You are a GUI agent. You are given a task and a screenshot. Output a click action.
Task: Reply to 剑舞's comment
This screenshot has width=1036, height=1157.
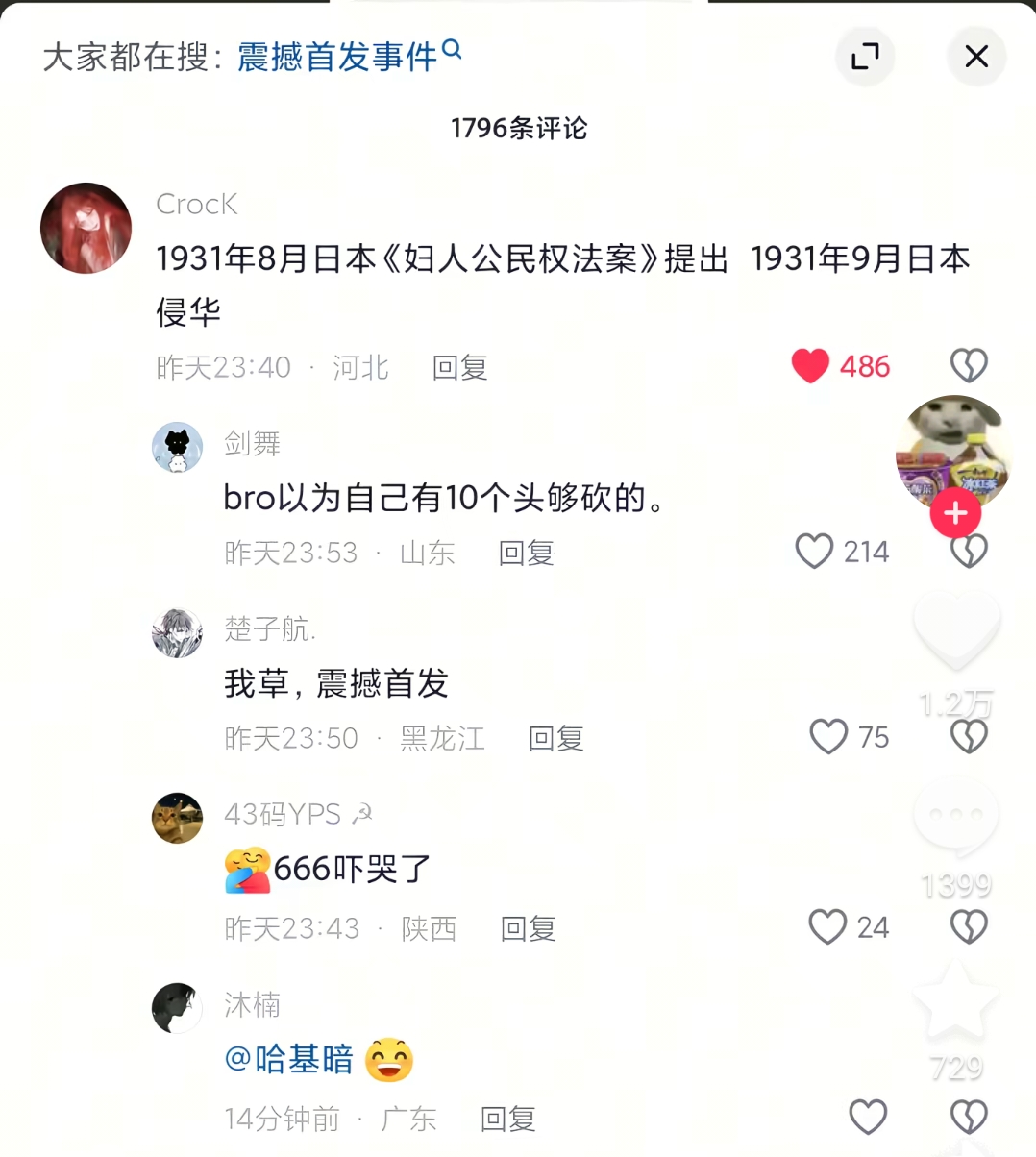(526, 553)
